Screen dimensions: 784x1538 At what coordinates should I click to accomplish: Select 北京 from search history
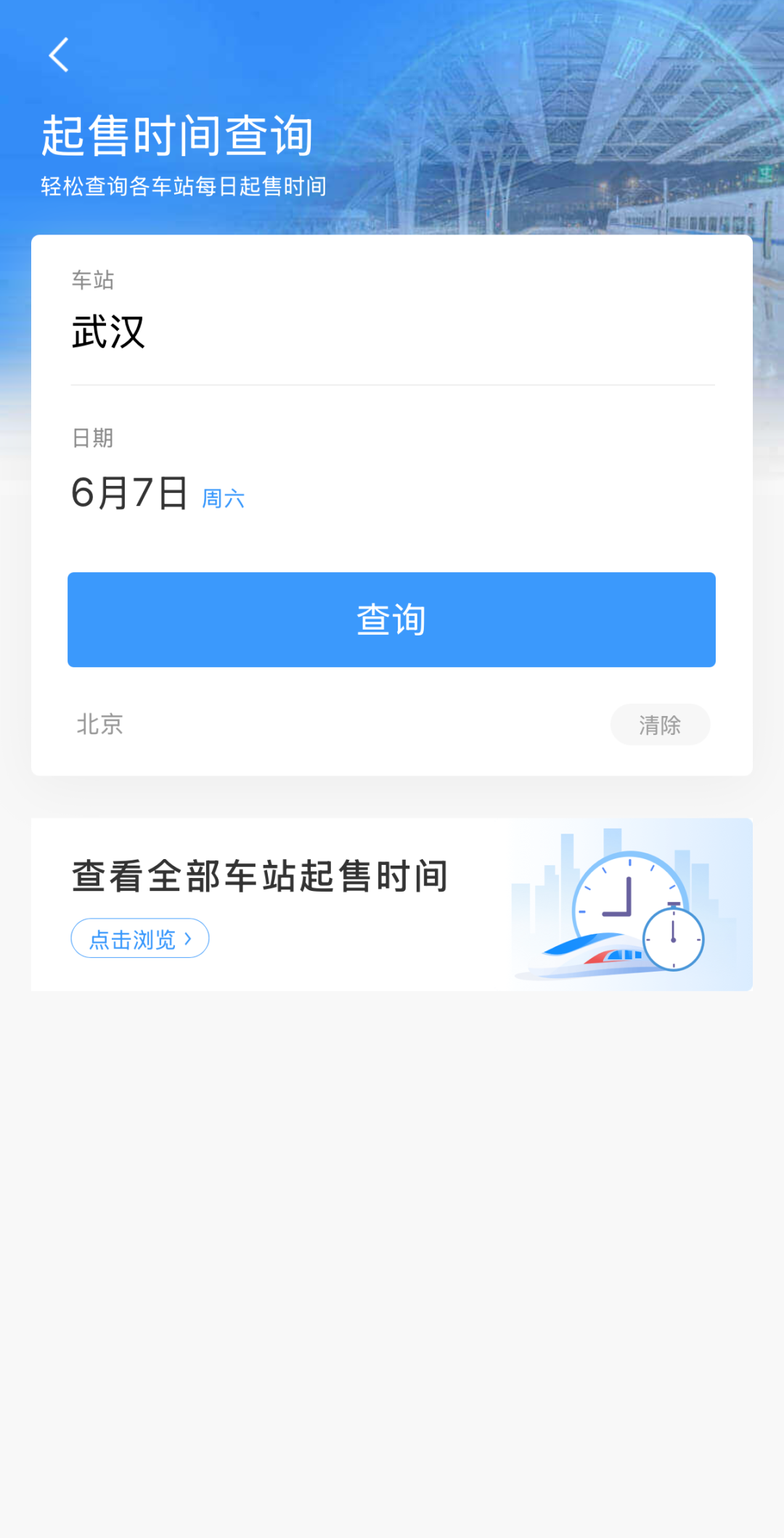click(x=100, y=724)
